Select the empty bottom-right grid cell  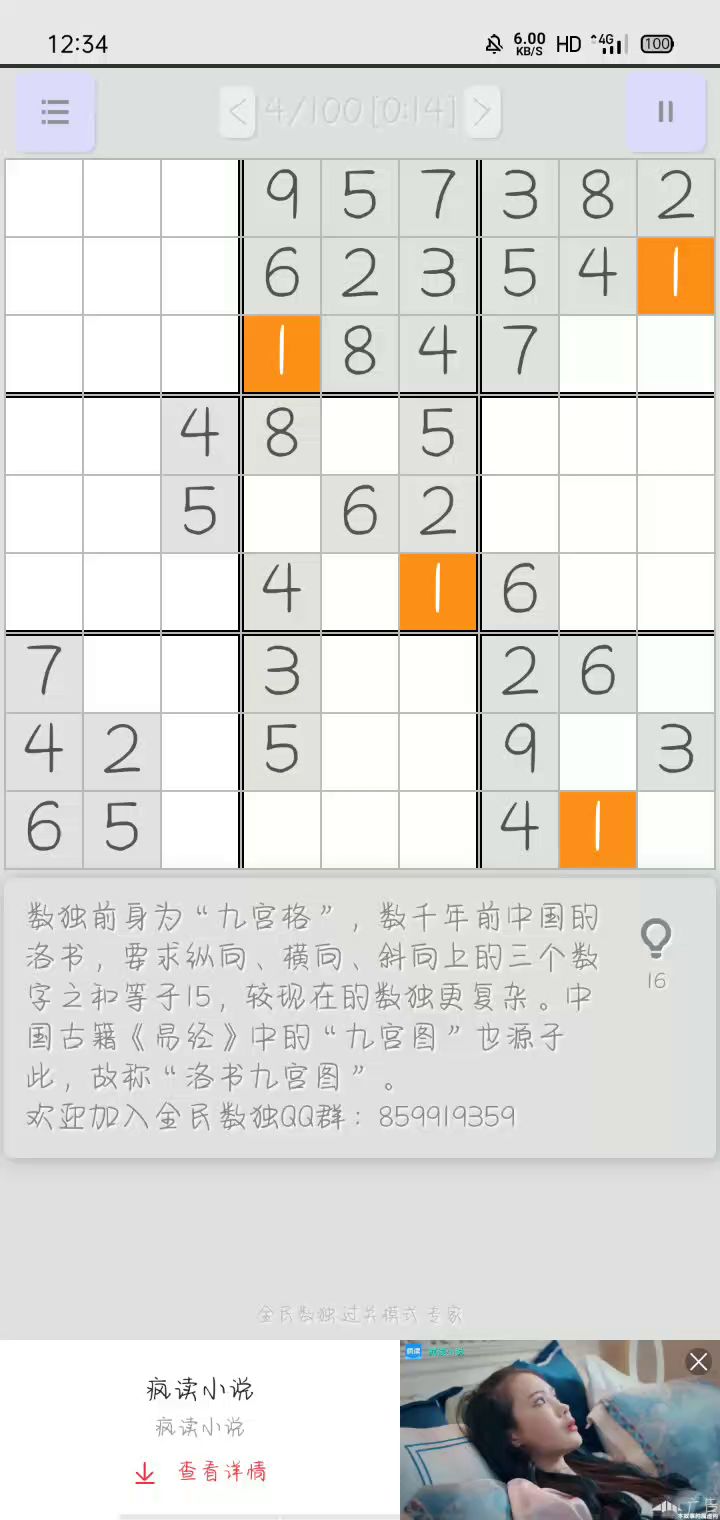point(676,829)
